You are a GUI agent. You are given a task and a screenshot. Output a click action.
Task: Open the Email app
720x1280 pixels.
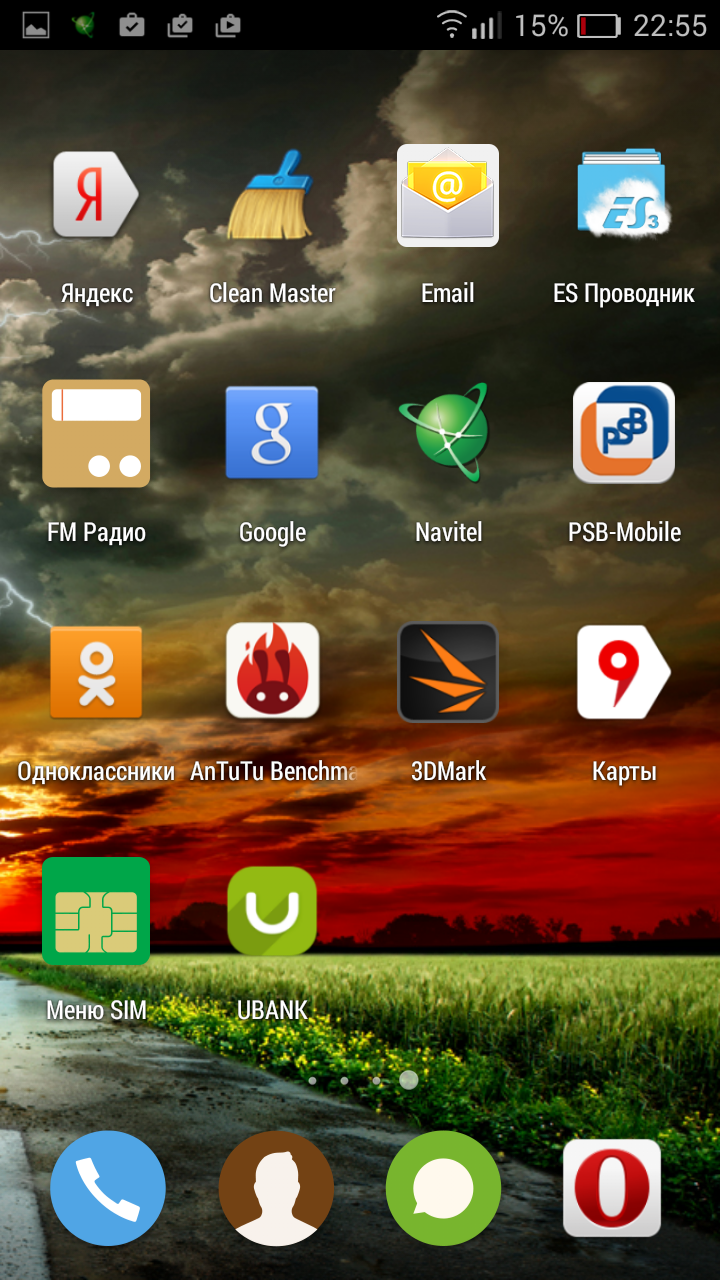coord(448,196)
